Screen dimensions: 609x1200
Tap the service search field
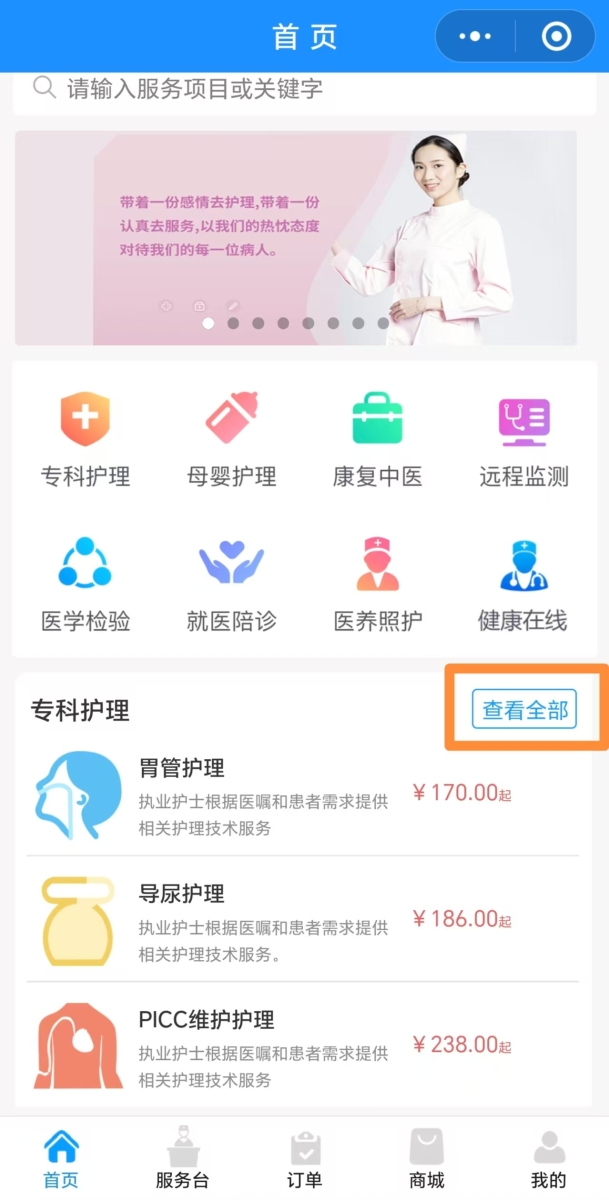click(x=304, y=89)
